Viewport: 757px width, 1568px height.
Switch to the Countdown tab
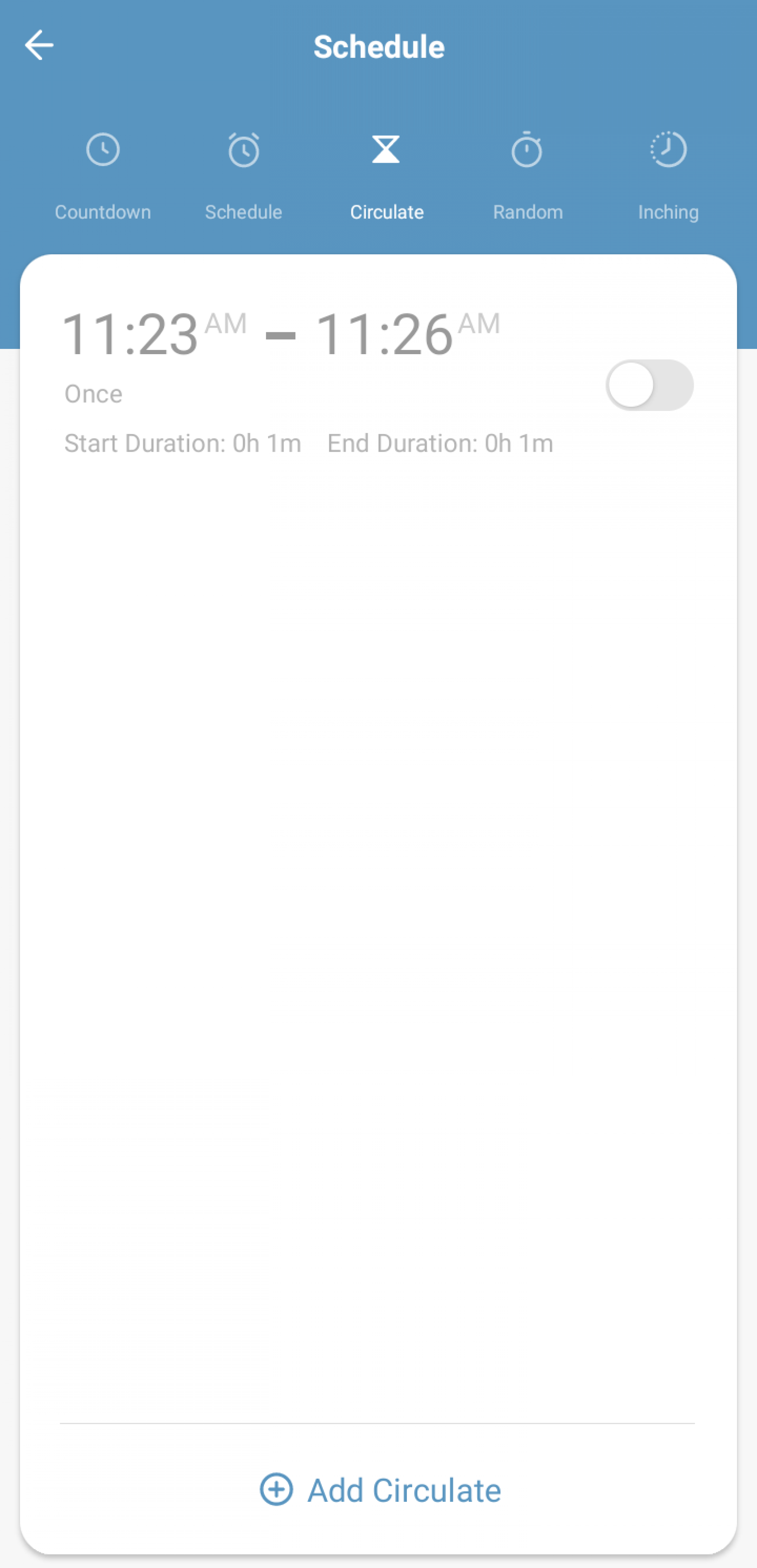[102, 177]
